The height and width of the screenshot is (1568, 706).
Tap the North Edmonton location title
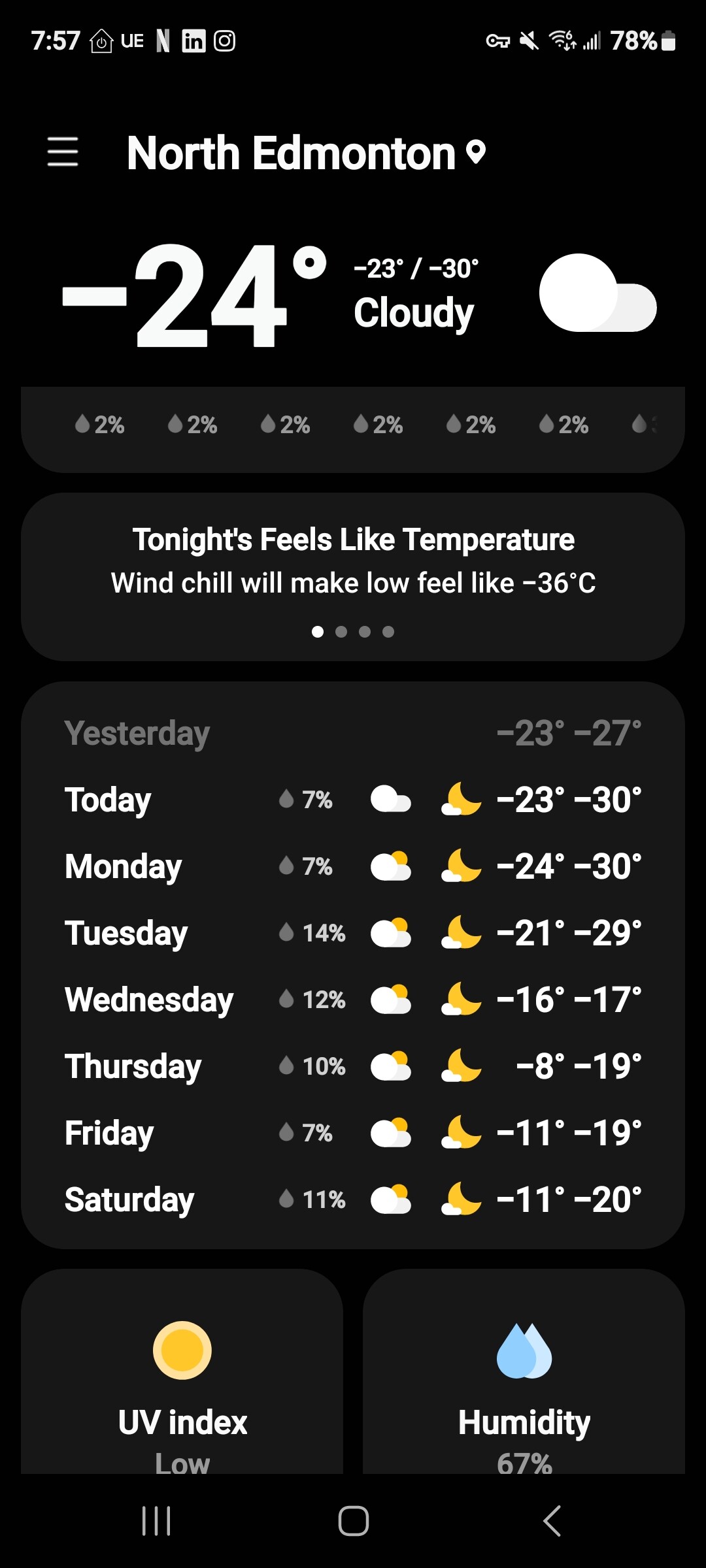[x=306, y=154]
